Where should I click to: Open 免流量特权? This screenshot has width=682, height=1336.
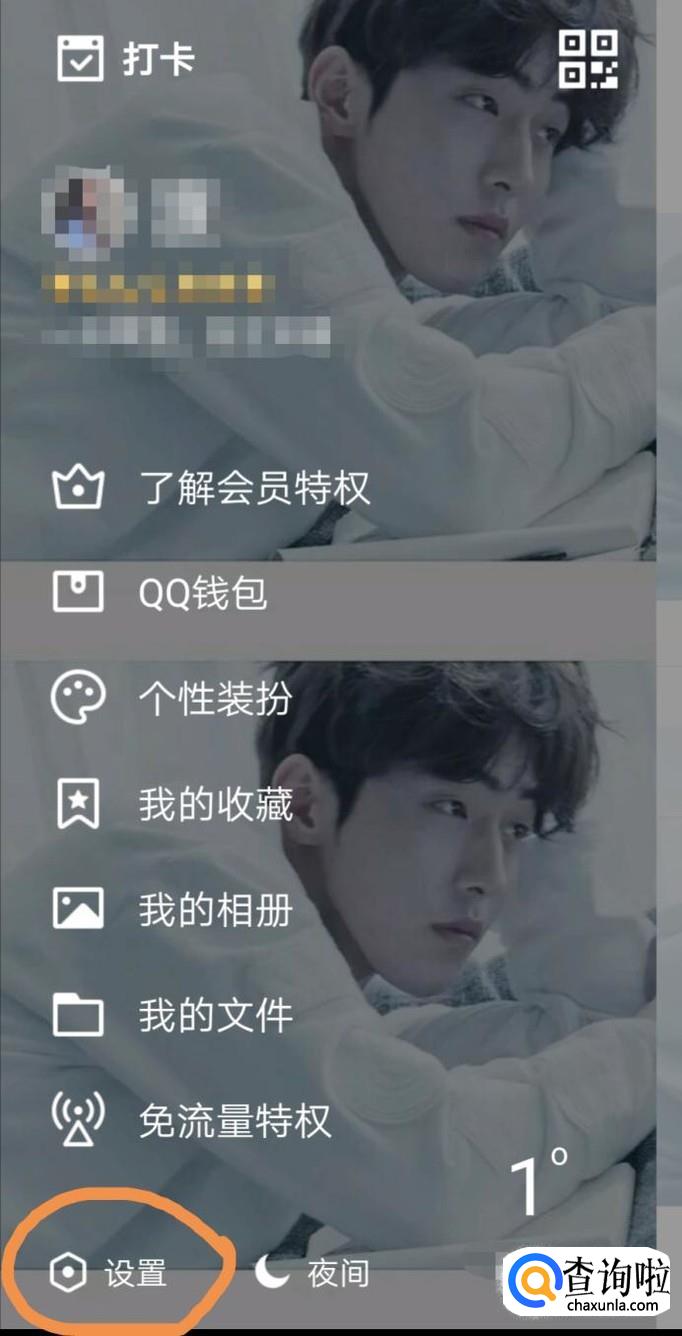pyautogui.click(x=191, y=1121)
